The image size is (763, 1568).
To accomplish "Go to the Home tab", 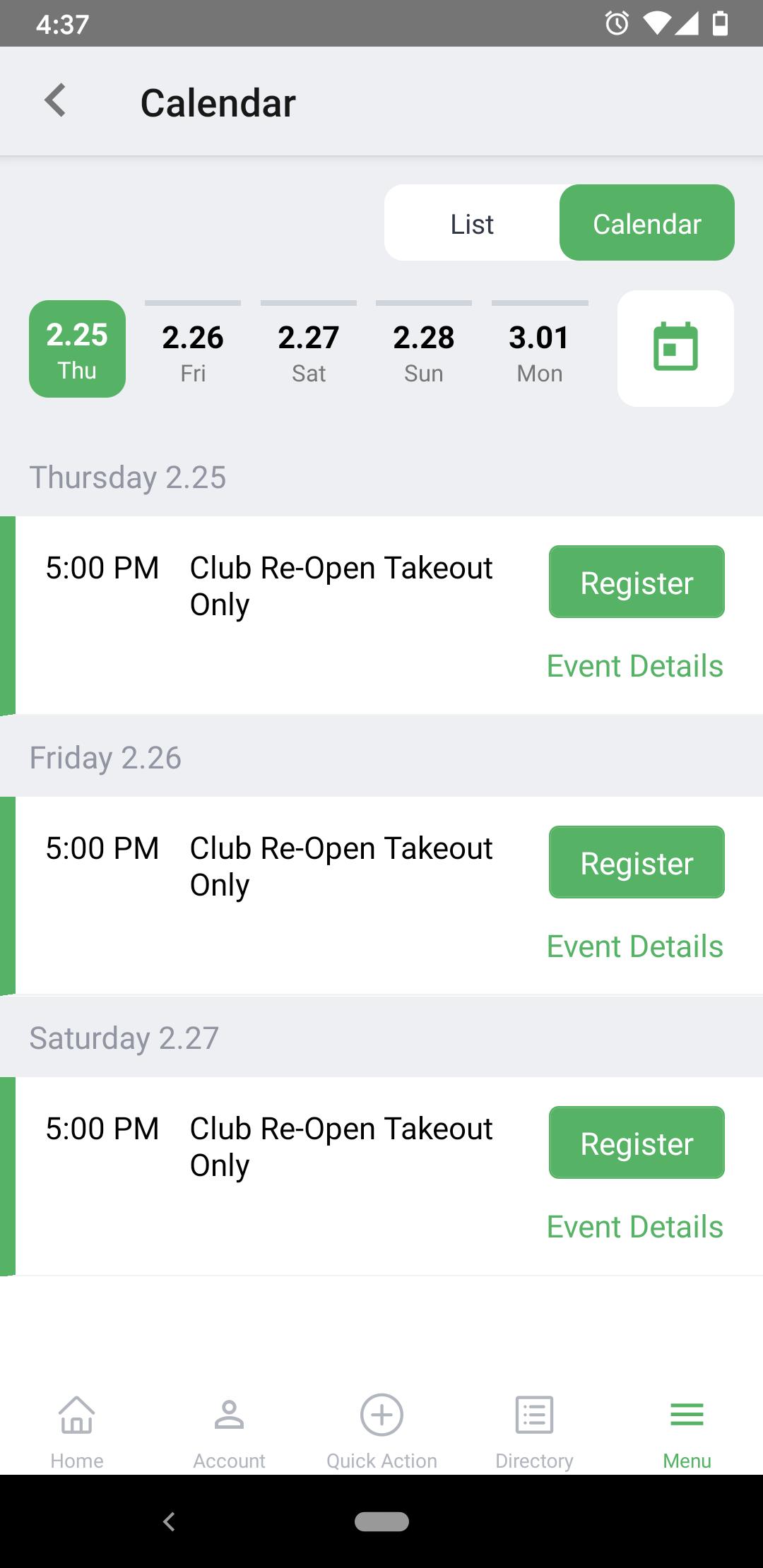I will (76, 1432).
